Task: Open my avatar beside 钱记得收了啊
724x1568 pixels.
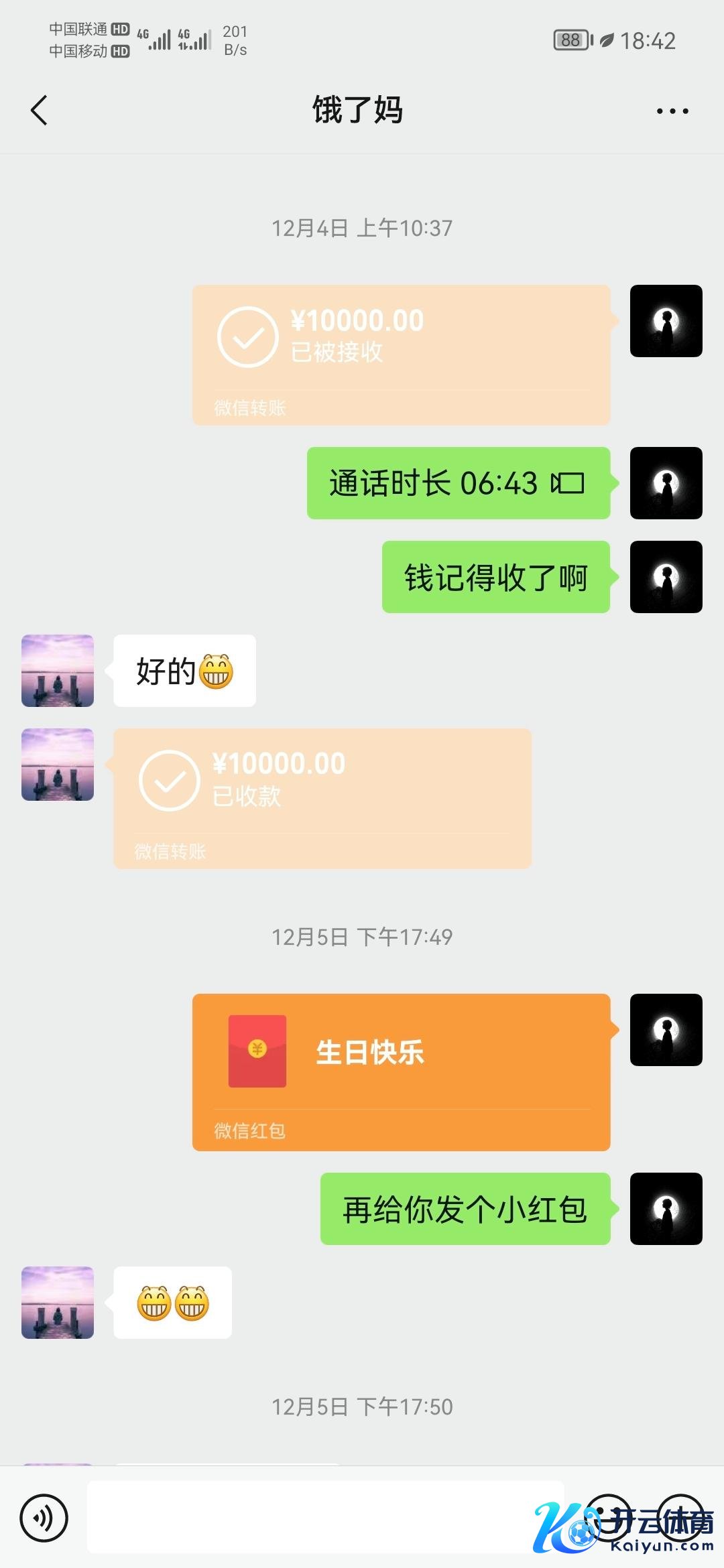Action: 666,576
